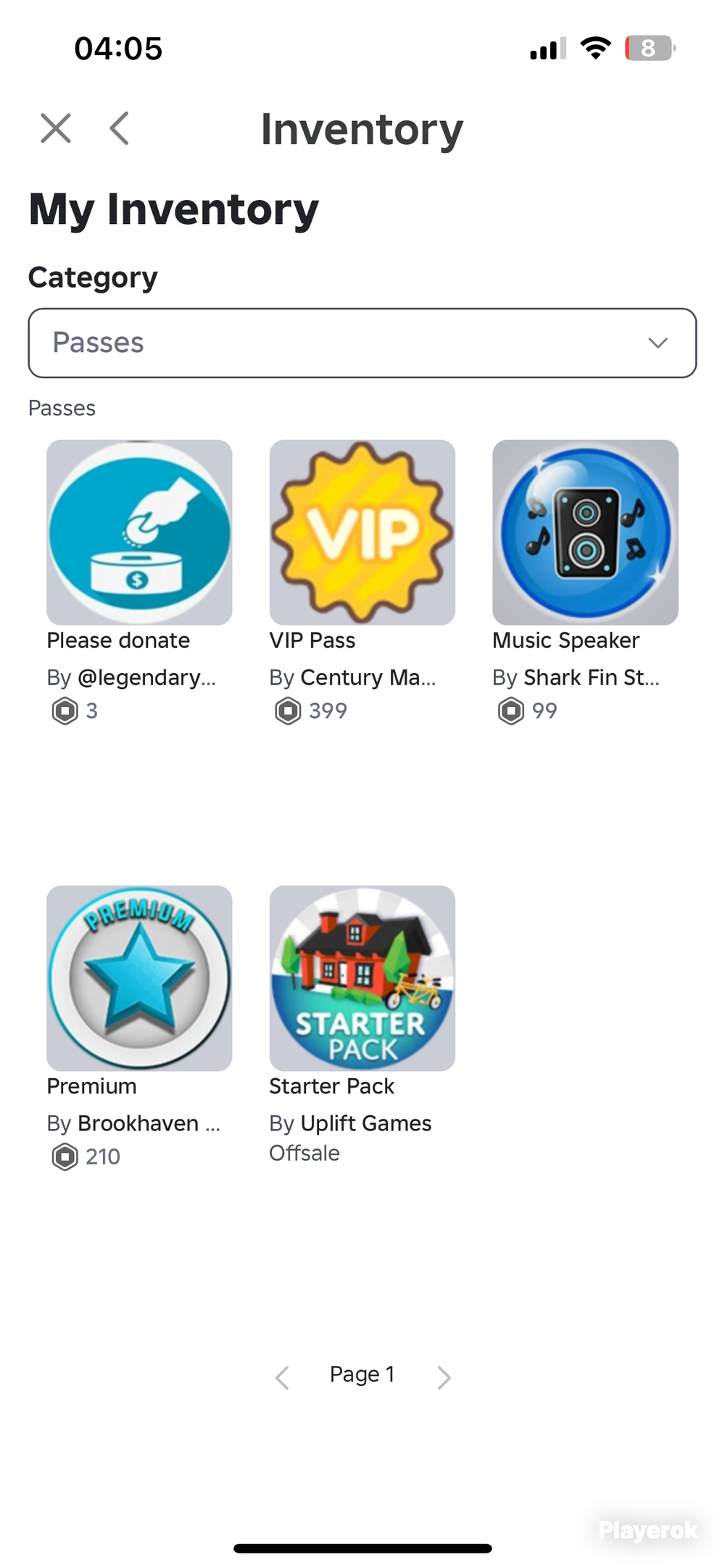This screenshot has height=1568, width=725.
Task: Open the Starter Pack pass
Action: (362, 978)
